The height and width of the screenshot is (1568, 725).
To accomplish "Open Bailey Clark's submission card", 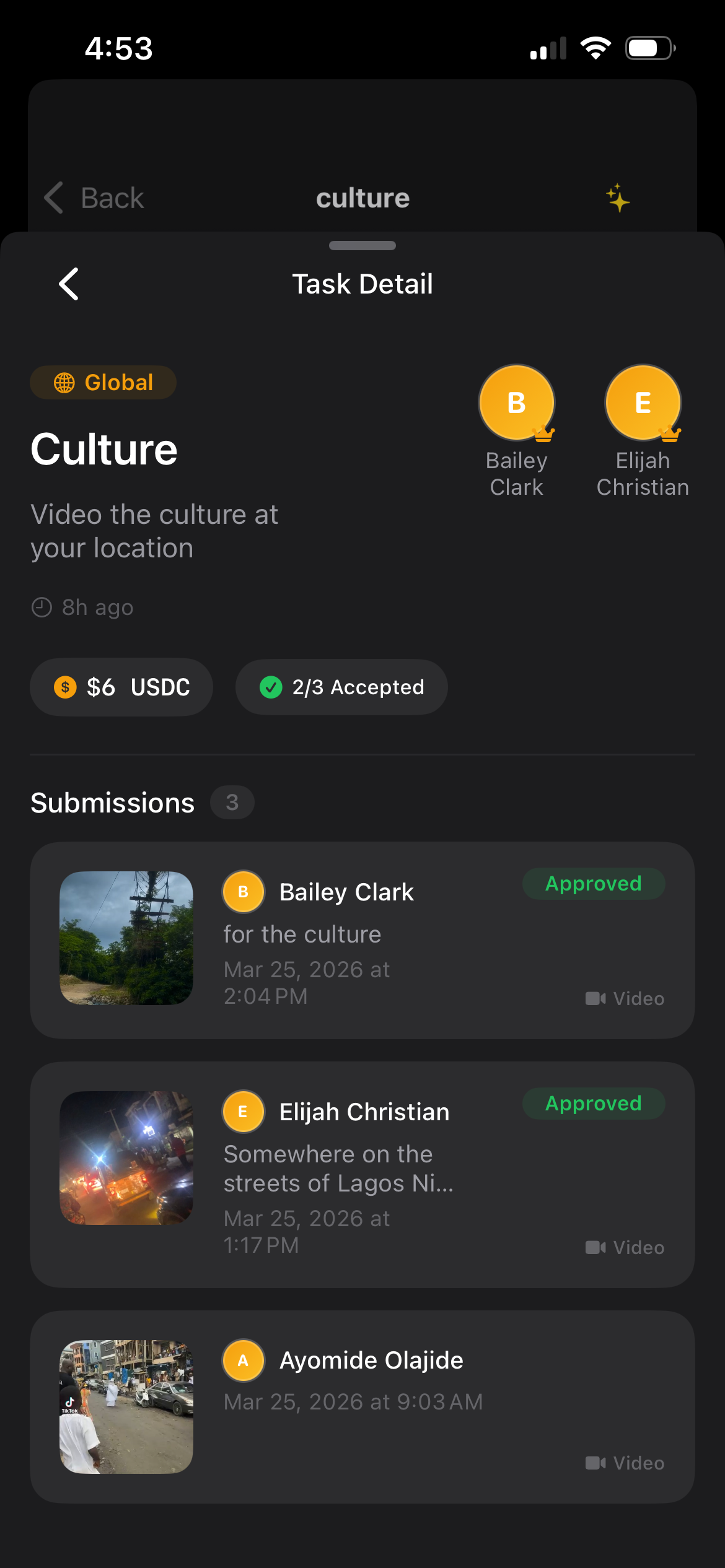I will 362,939.
